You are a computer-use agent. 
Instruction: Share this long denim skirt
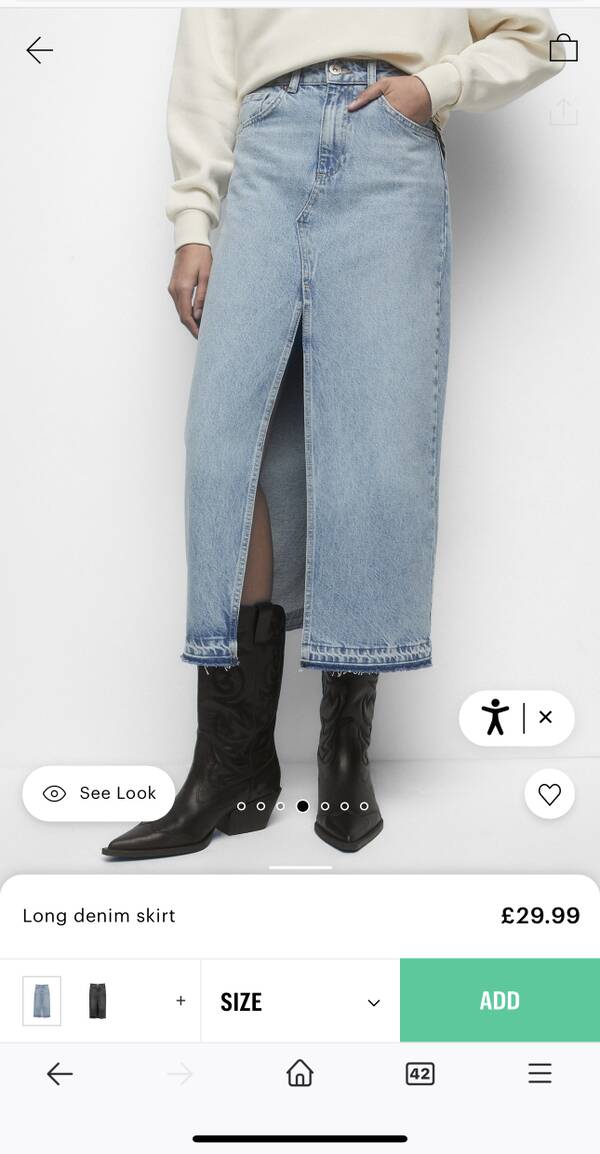click(x=564, y=112)
